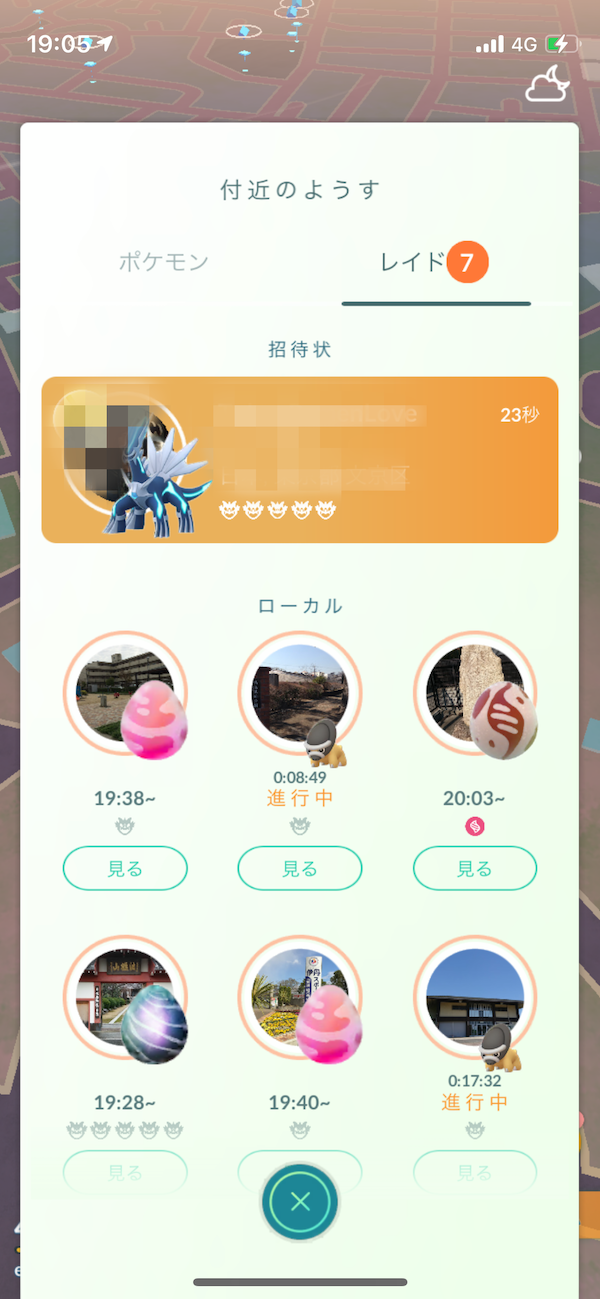
Task: Open the 19:28 five-star egg gym photo
Action: coord(124,997)
